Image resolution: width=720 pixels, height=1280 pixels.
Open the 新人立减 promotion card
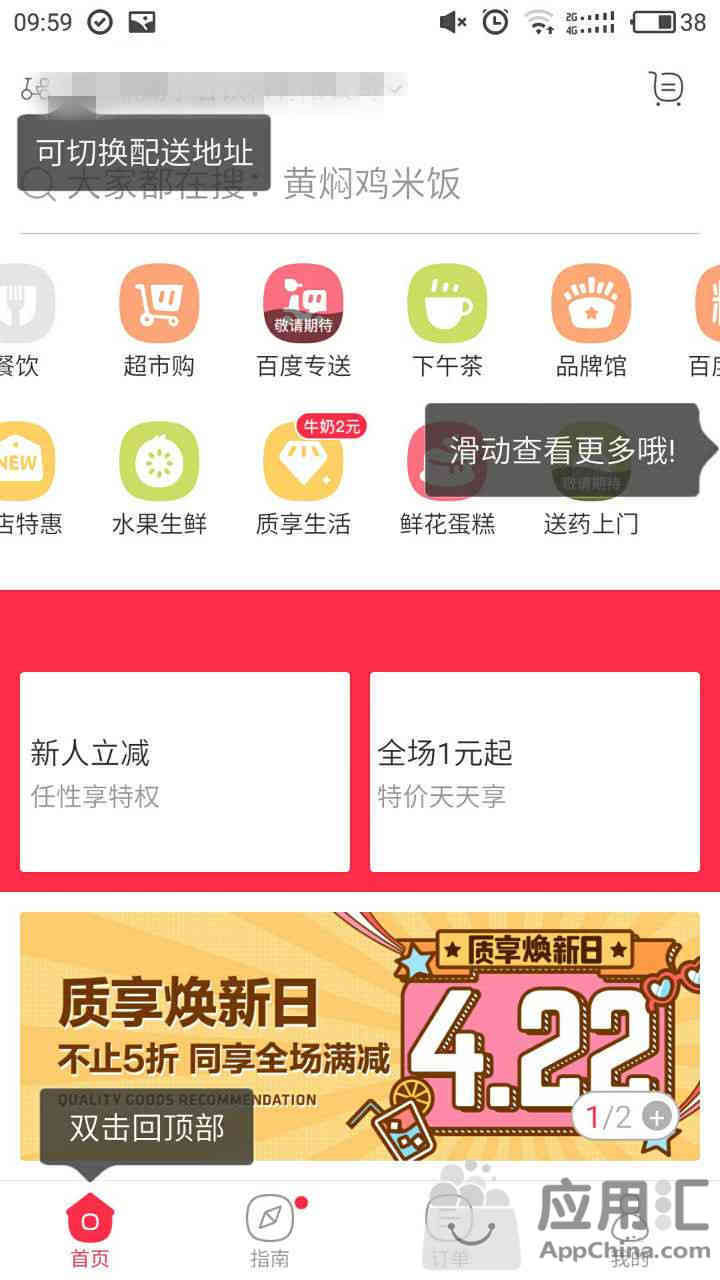[185, 772]
